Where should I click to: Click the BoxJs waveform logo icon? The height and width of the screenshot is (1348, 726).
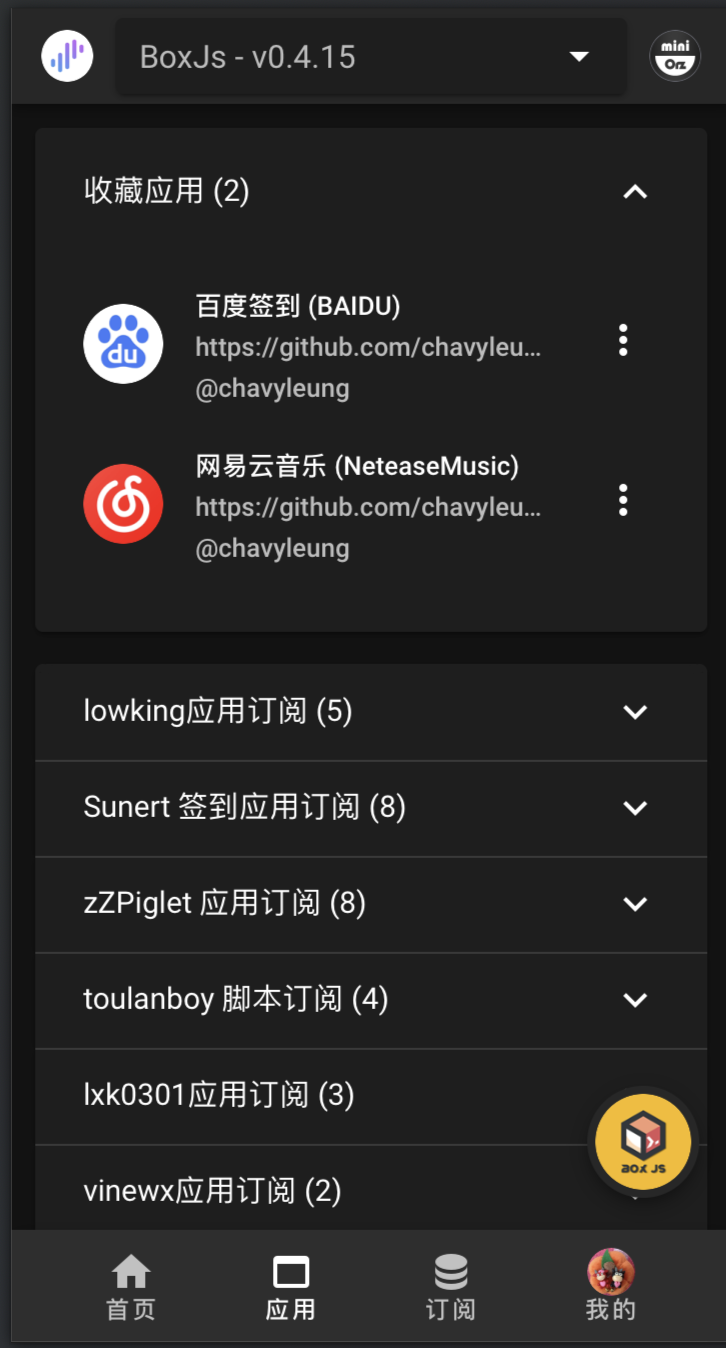(x=66, y=57)
